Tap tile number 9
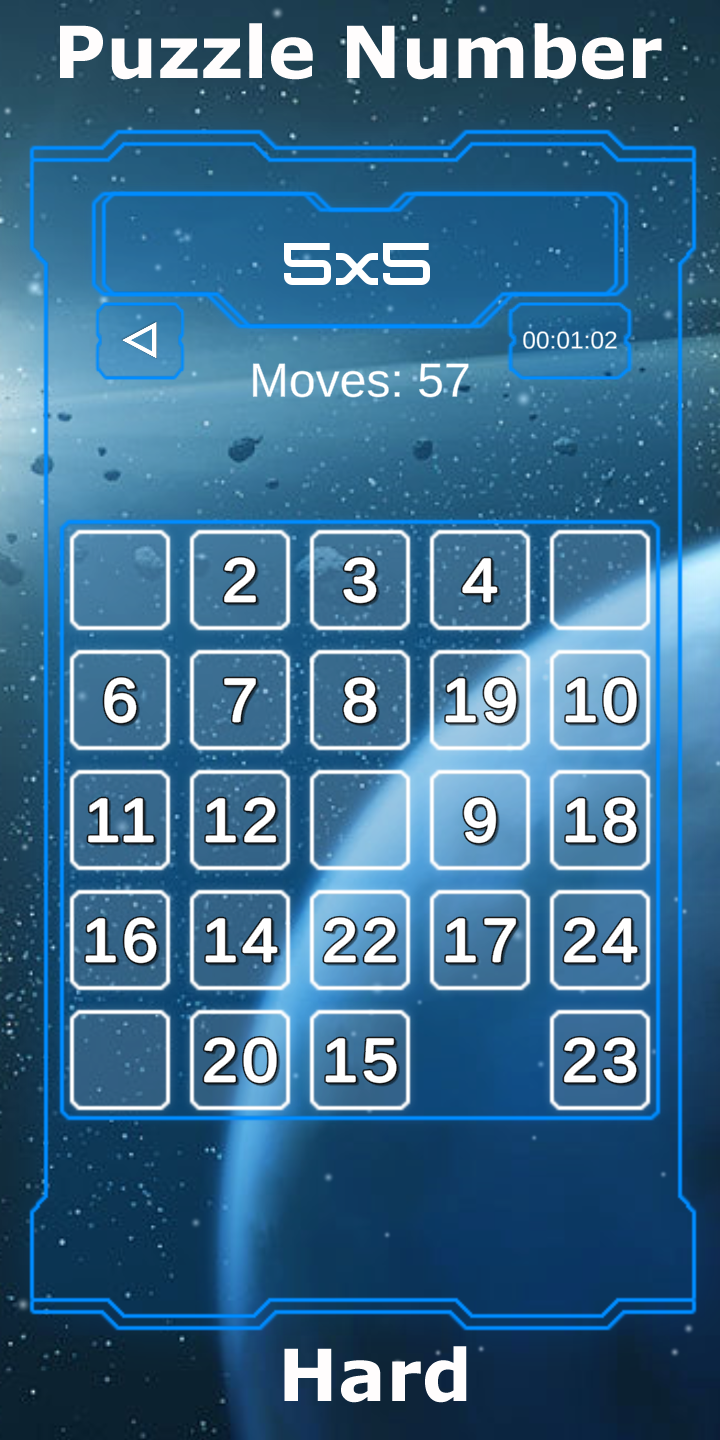 click(x=480, y=820)
